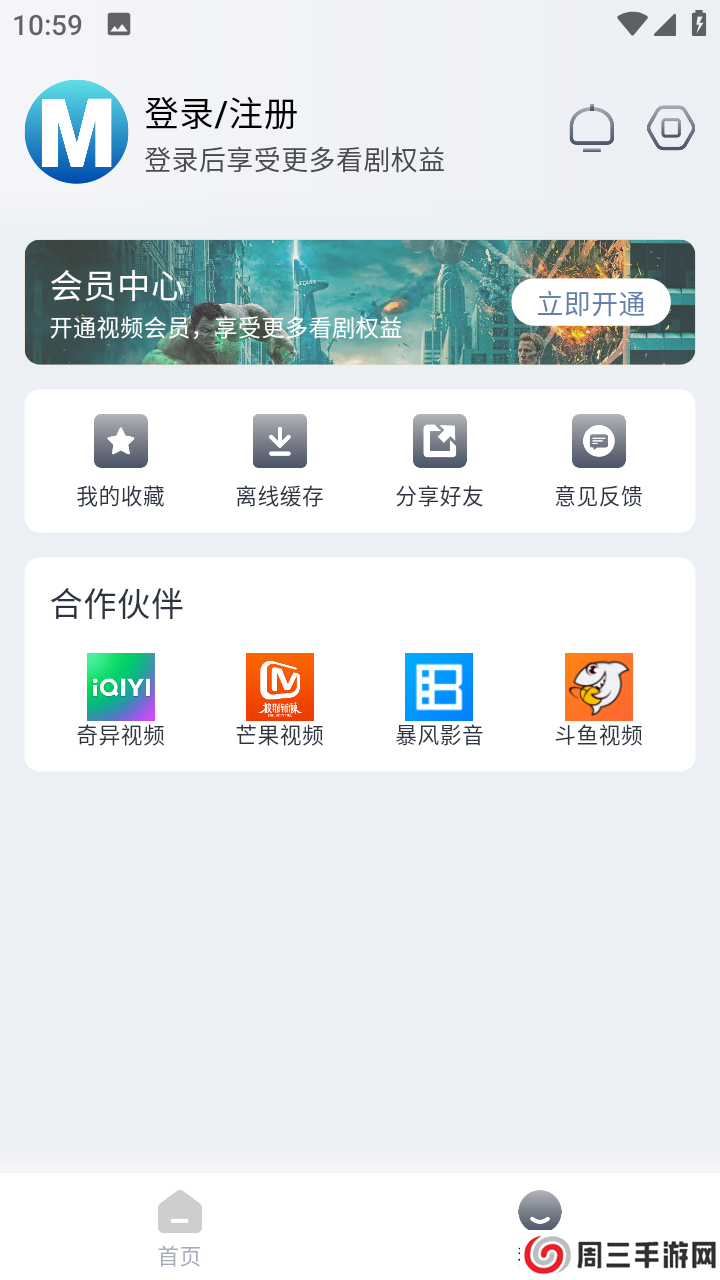This screenshot has width=720, height=1280.
Task: Open the settings icon at top right
Action: 669,128
